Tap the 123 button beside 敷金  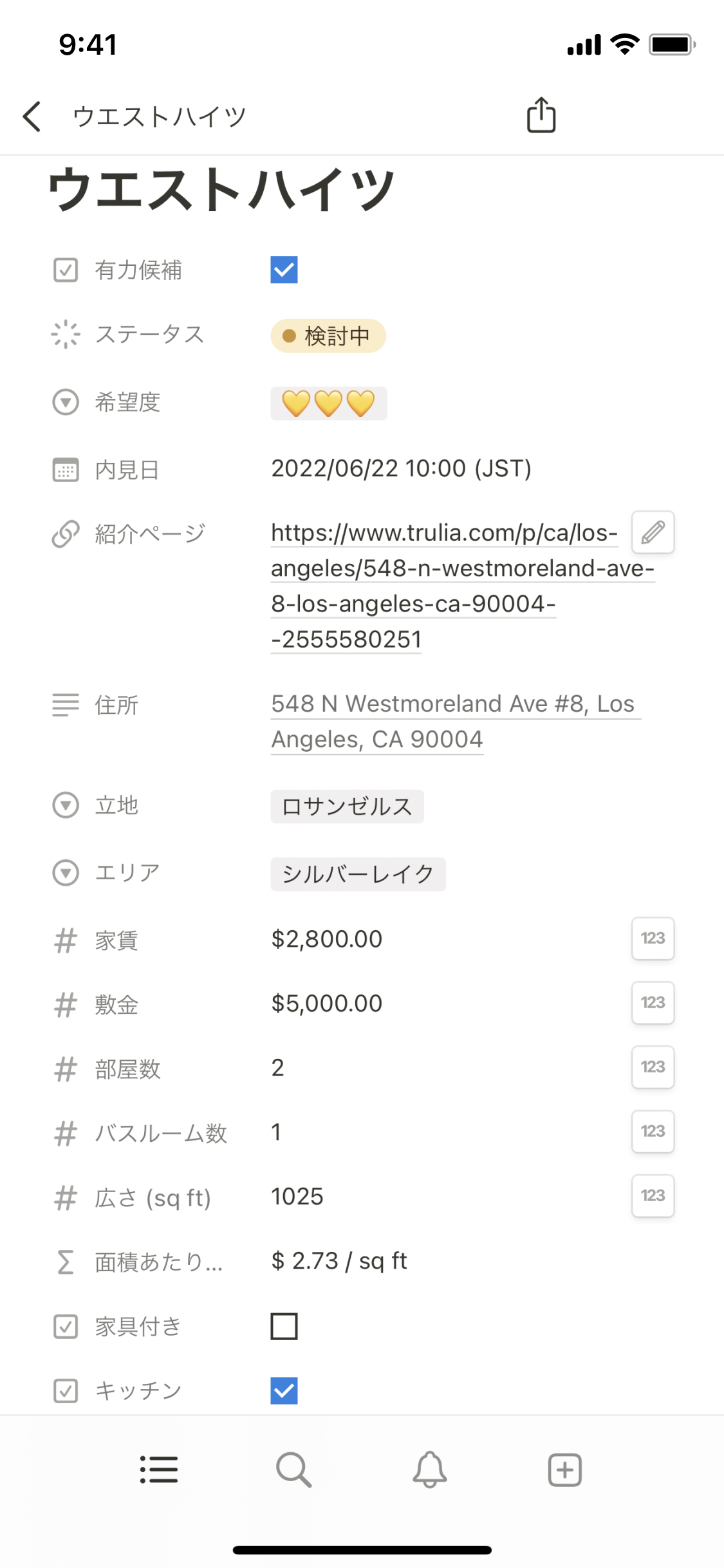click(653, 1003)
